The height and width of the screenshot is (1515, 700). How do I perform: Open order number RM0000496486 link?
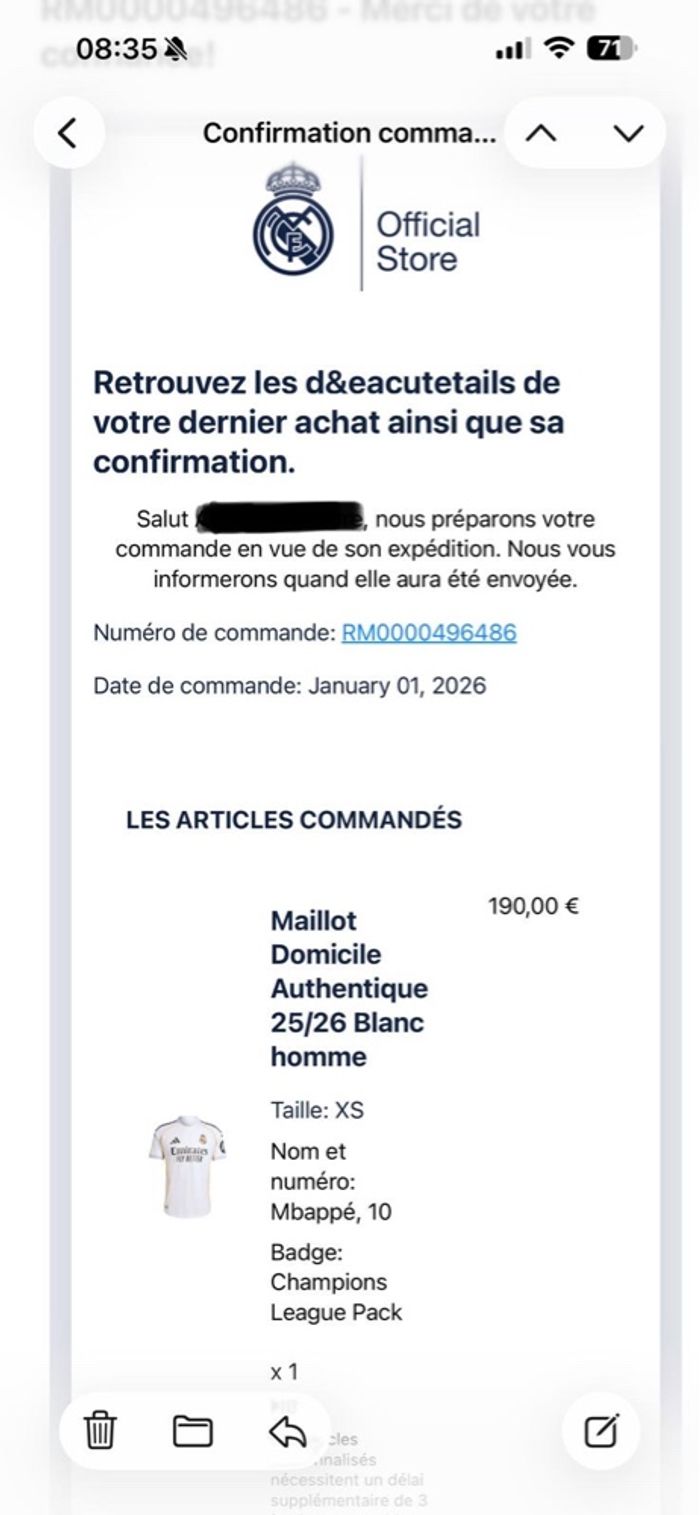(429, 632)
